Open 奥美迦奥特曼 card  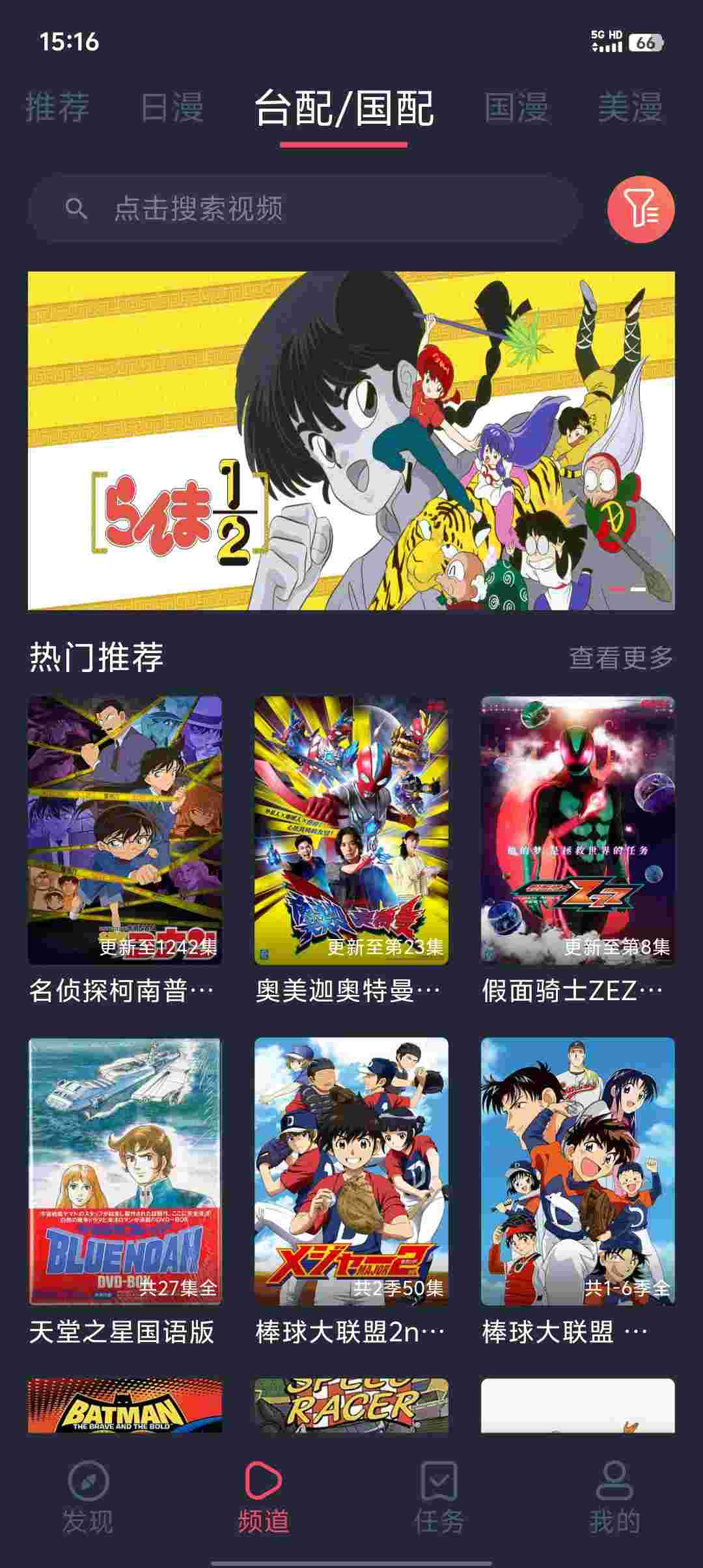click(x=351, y=830)
